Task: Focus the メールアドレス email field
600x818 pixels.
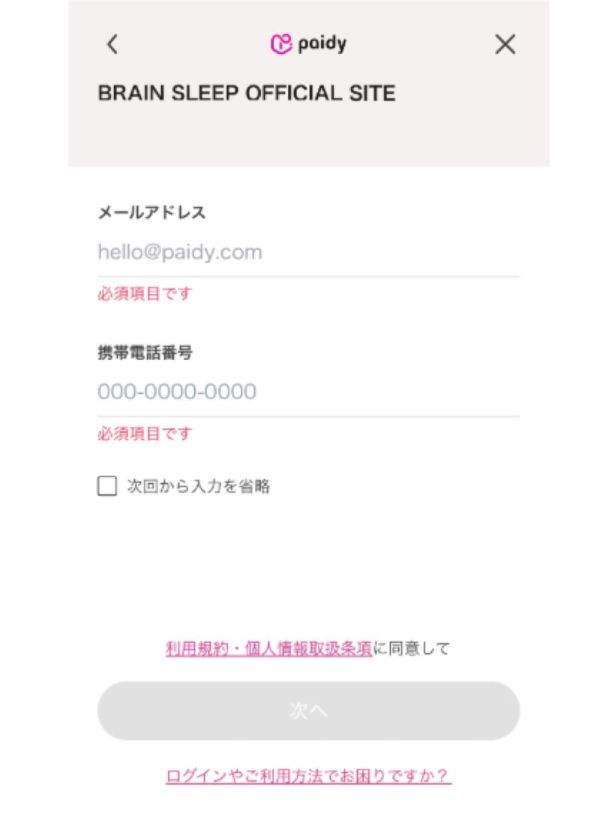Action: 308,252
